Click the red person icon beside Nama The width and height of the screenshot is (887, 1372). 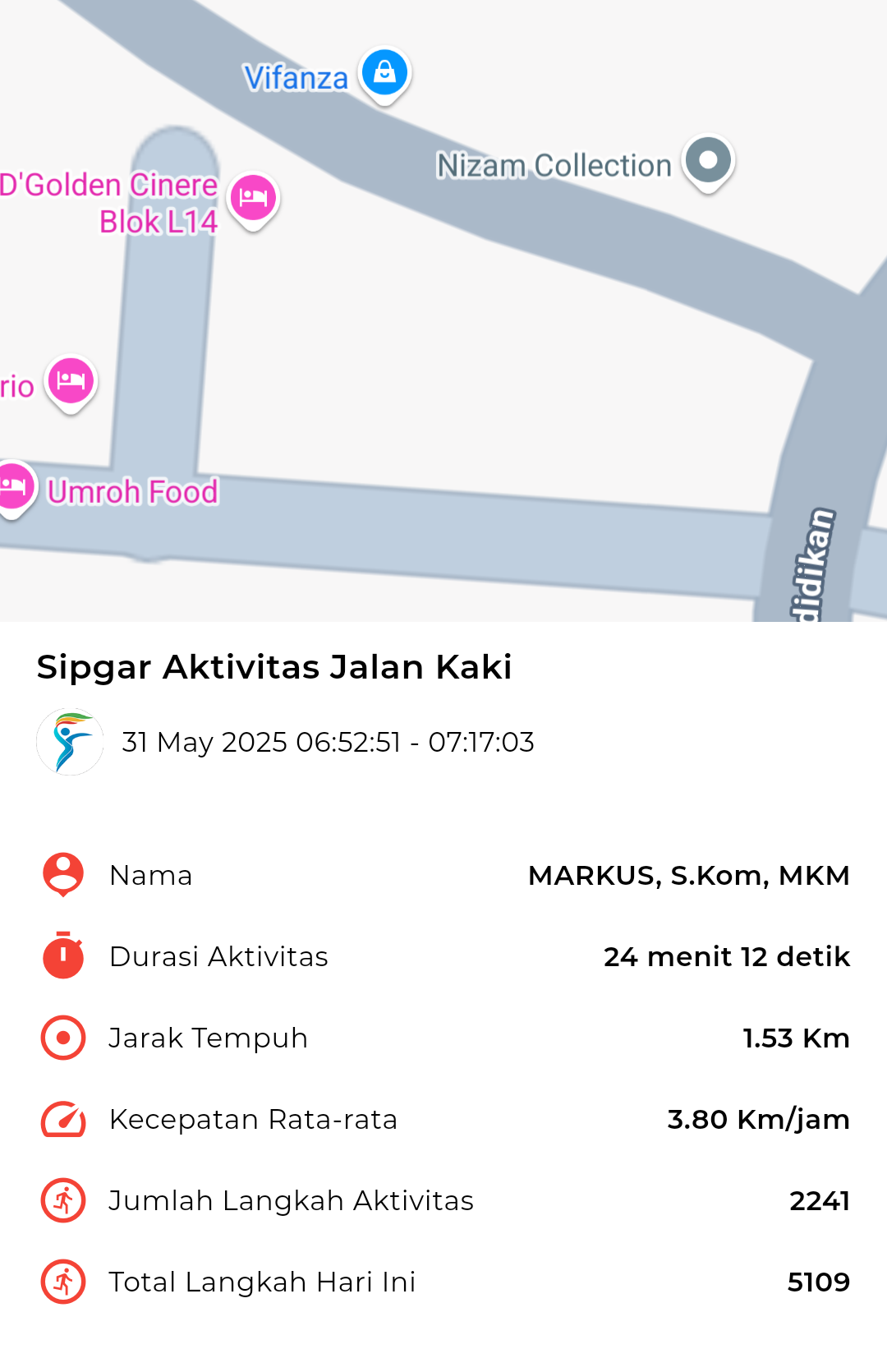pos(62,874)
